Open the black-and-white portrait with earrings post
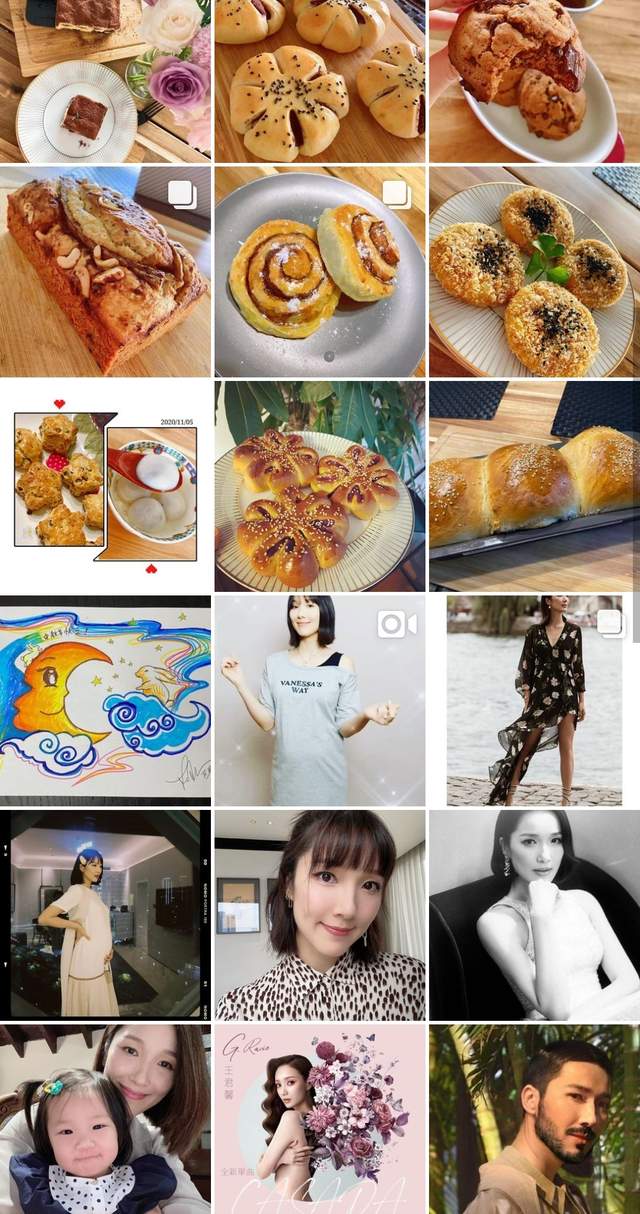Screen dimensions: 640x1214 pos(535,915)
